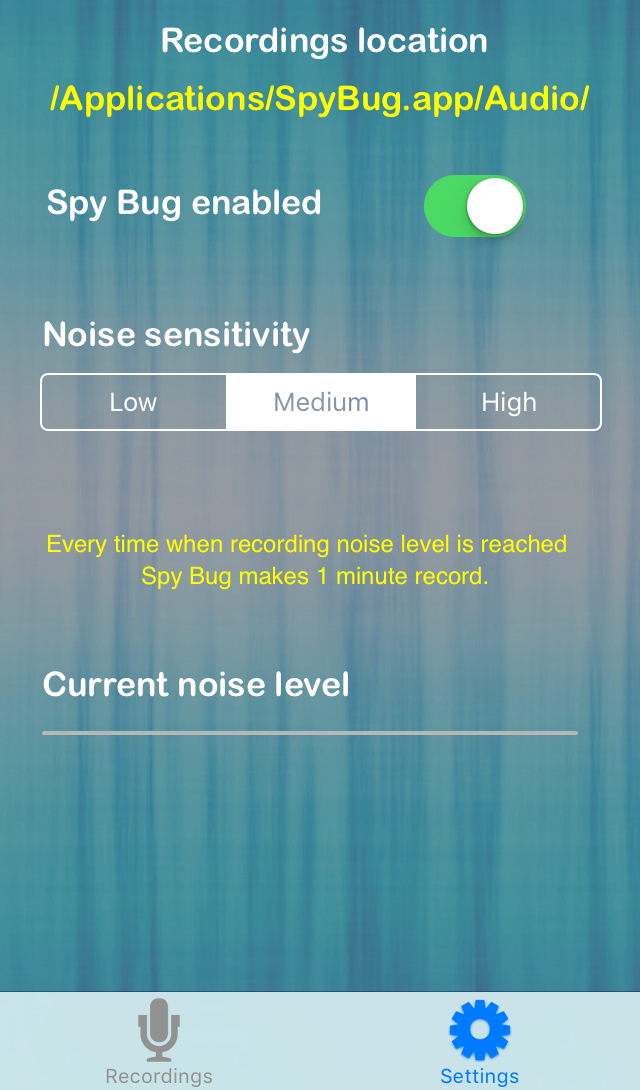Viewport: 640px width, 1090px height.
Task: Open the Settings tab
Action: pos(479,1041)
